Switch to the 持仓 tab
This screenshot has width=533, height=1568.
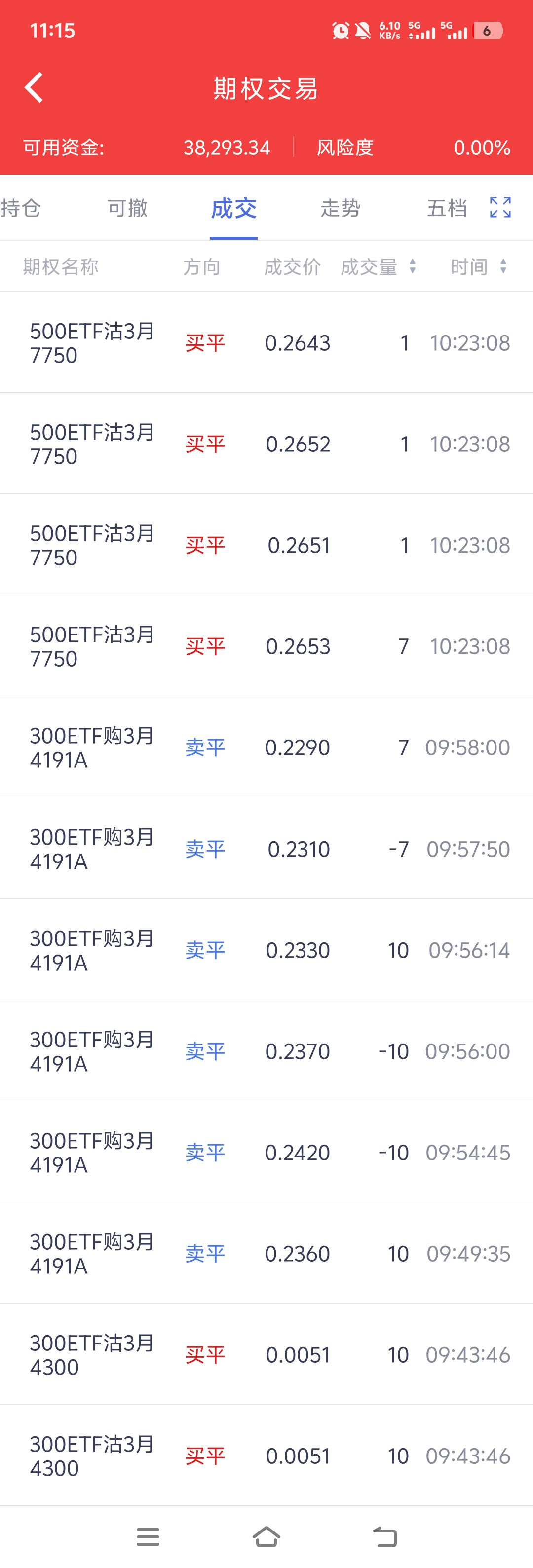click(x=21, y=208)
